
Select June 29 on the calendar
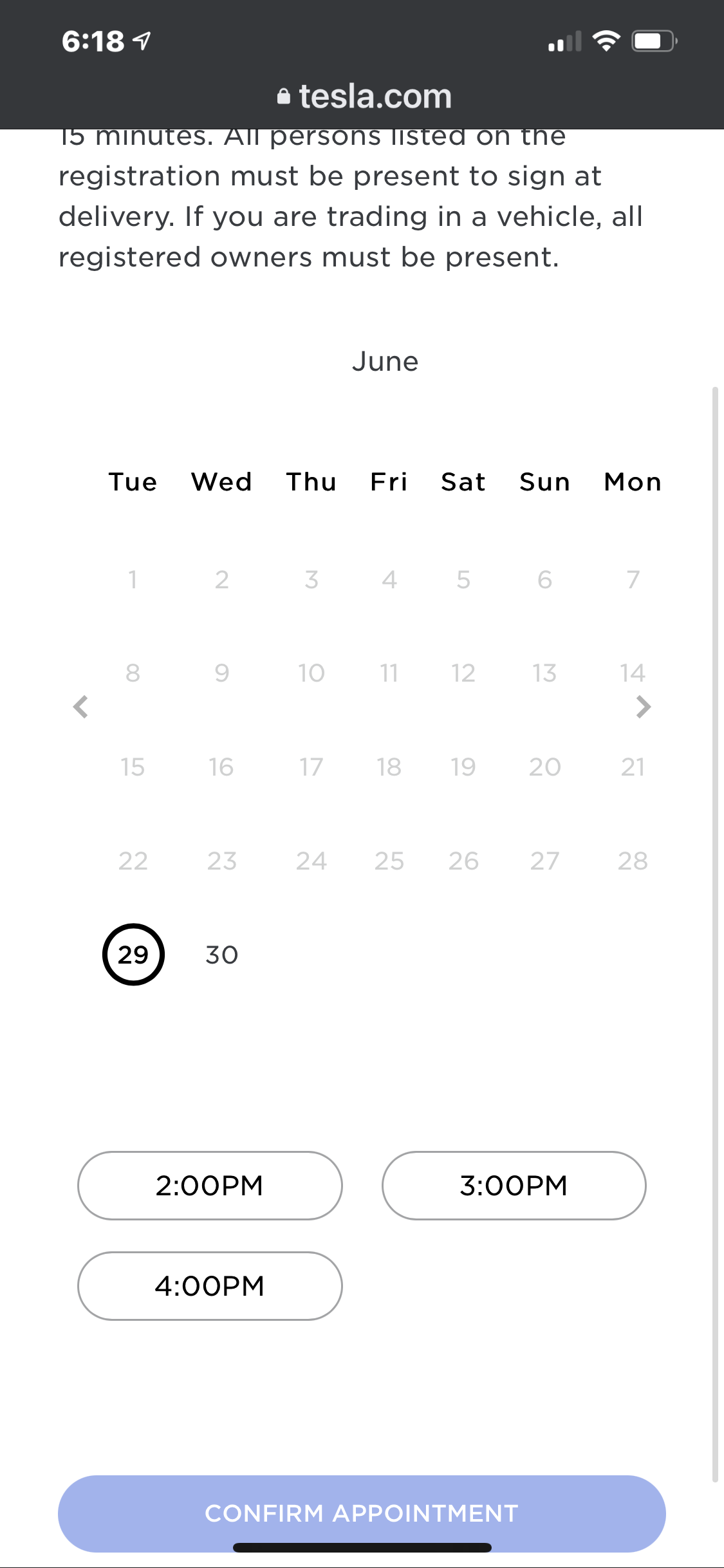[x=133, y=955]
